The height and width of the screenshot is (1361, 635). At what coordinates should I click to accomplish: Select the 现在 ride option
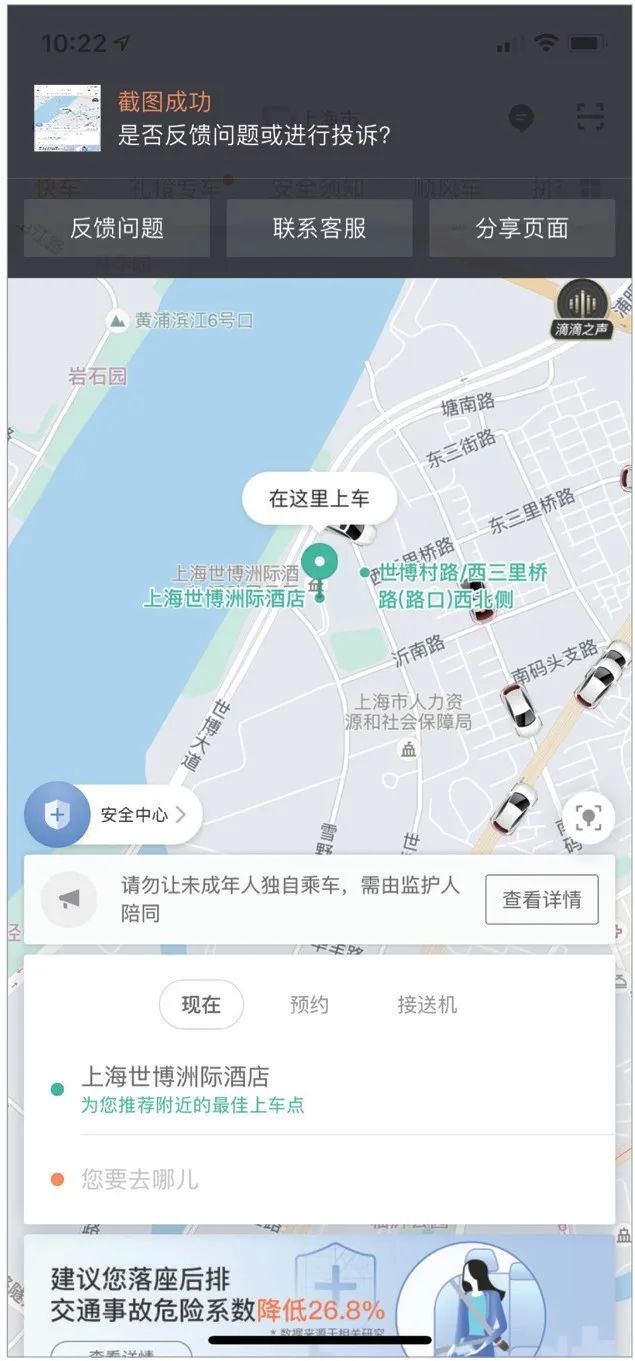[x=201, y=1005]
